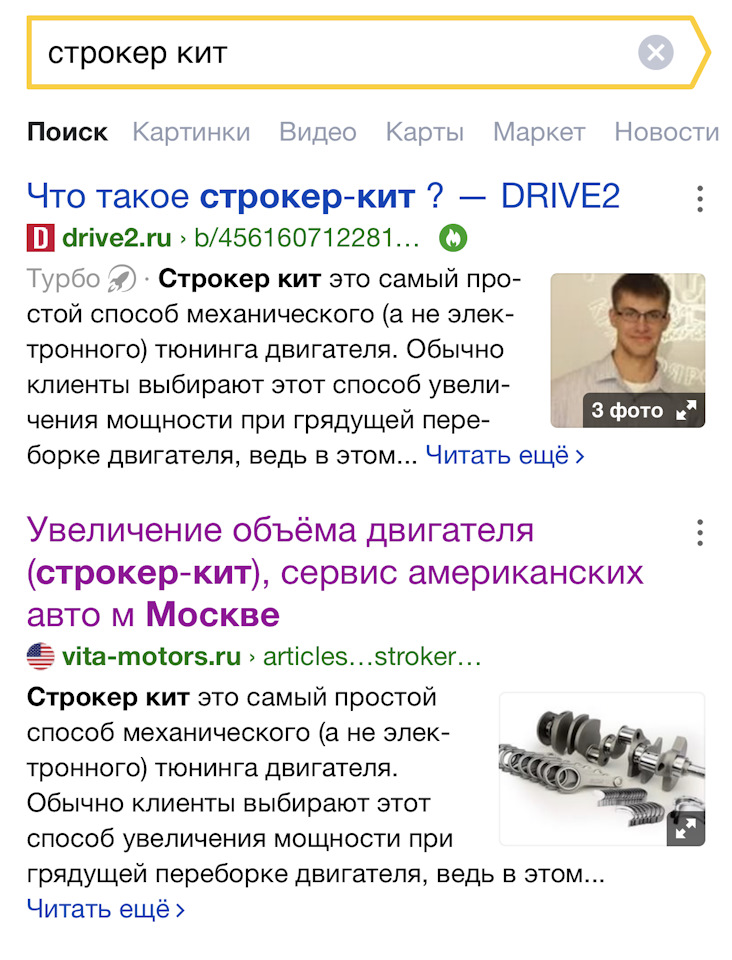The width and height of the screenshot is (732, 960).
Task: Tap «Читать ещё» under the DRIVE2 snippet
Action: 505,456
